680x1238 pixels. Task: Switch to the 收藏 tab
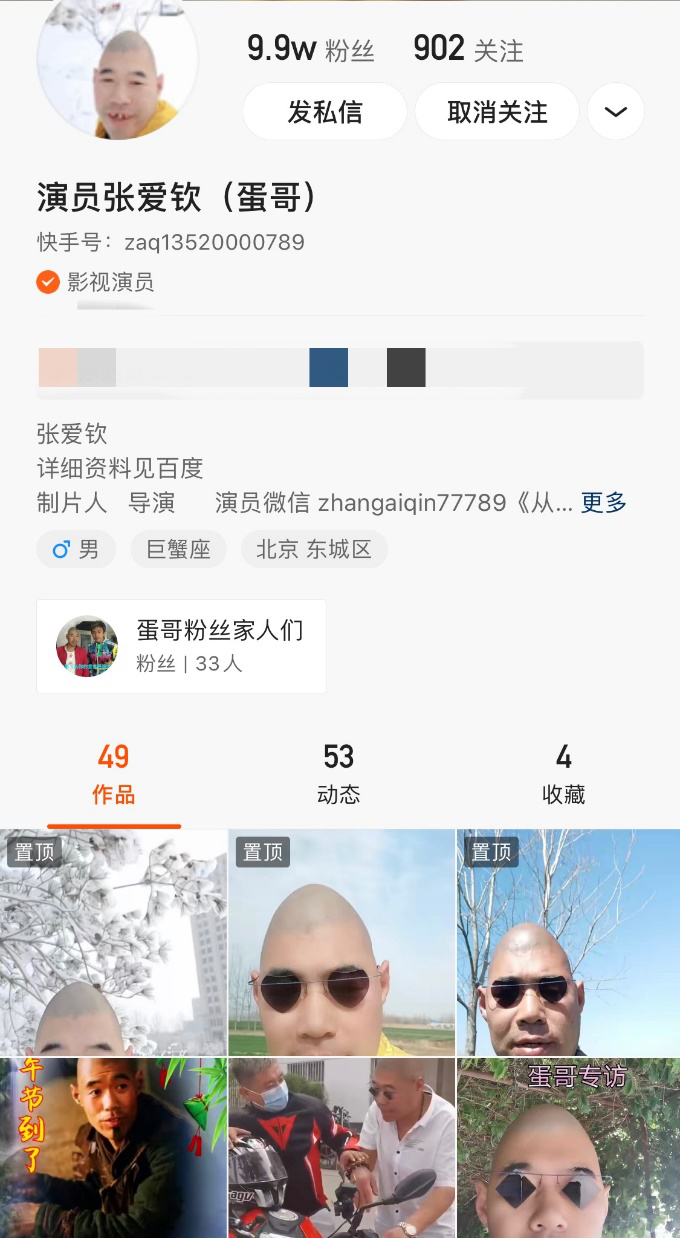pos(563,774)
